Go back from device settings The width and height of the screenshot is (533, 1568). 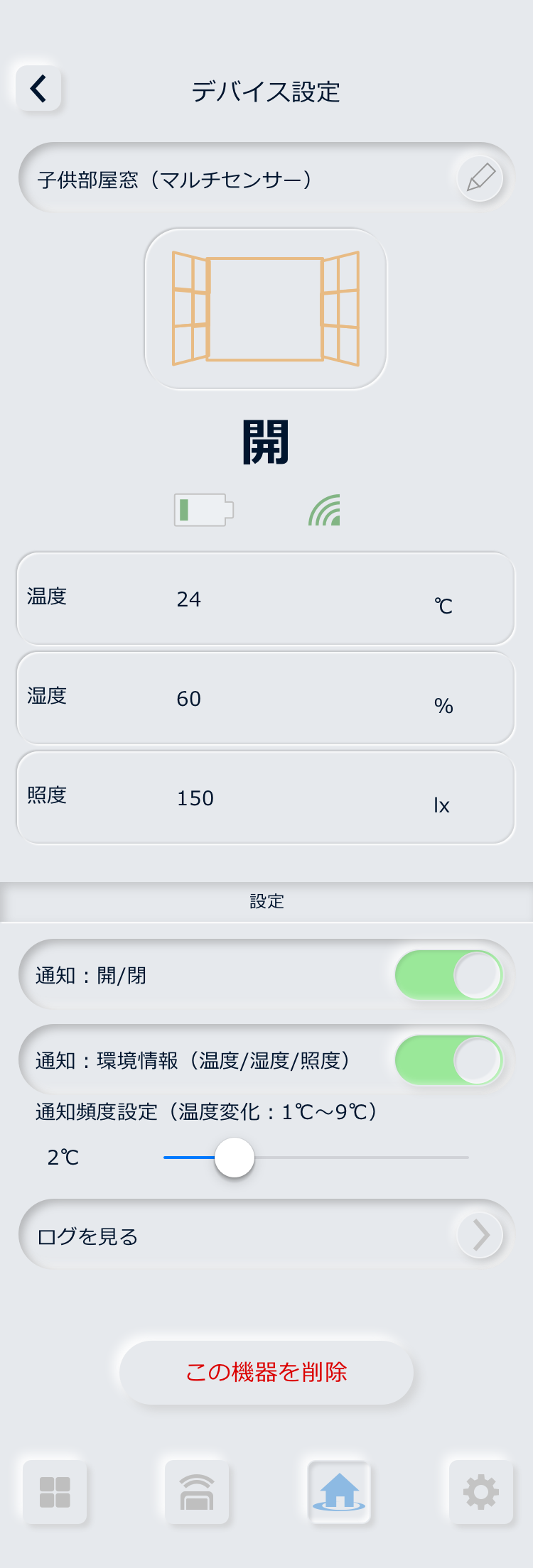38,89
